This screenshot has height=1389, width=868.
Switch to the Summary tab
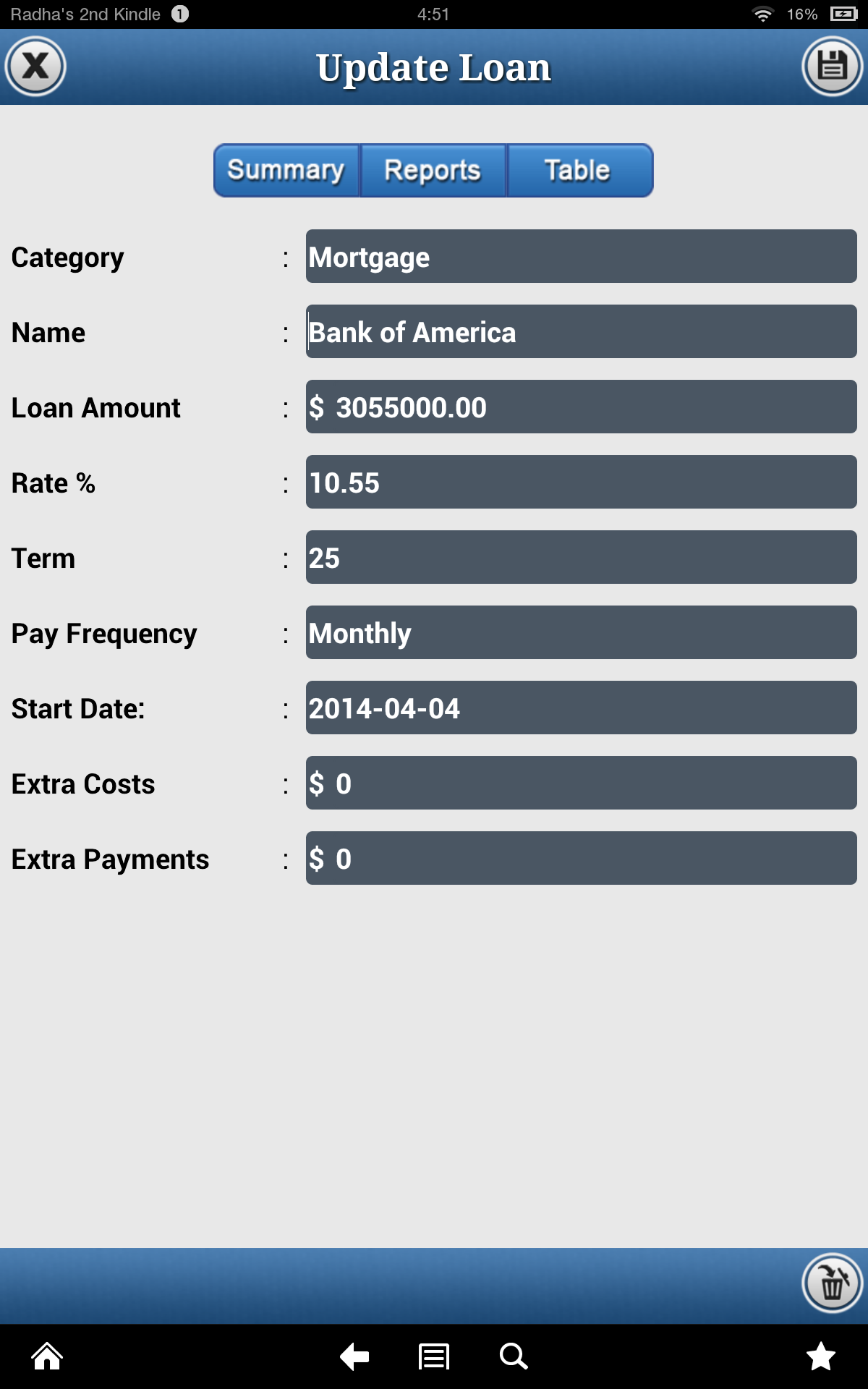286,171
